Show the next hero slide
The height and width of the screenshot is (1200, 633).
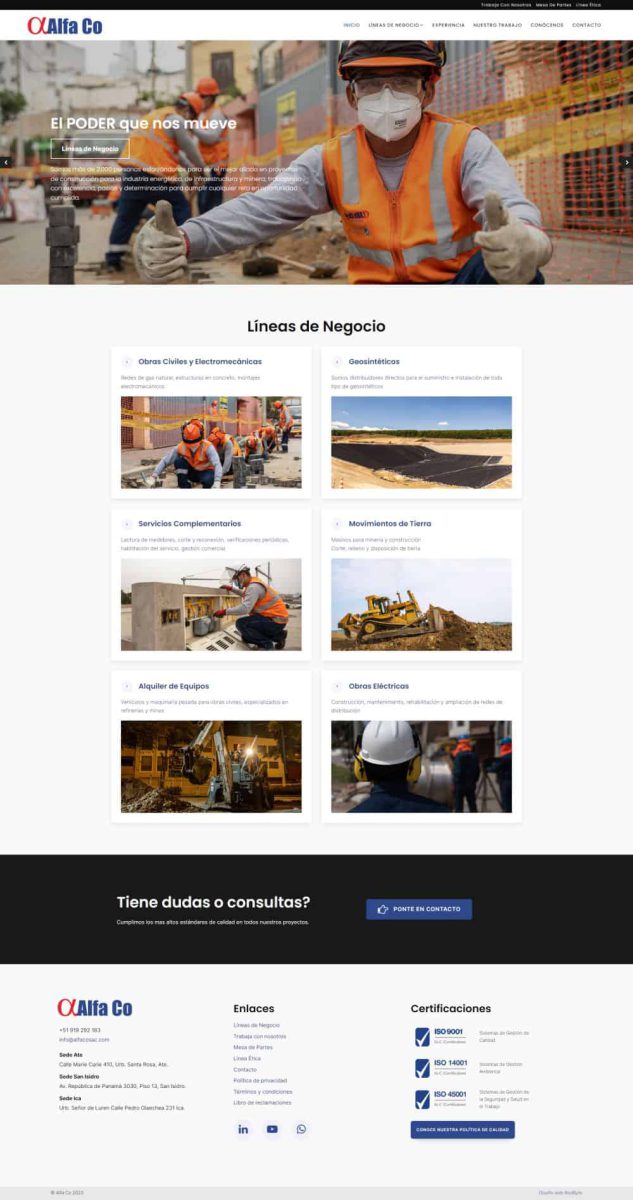point(627,162)
